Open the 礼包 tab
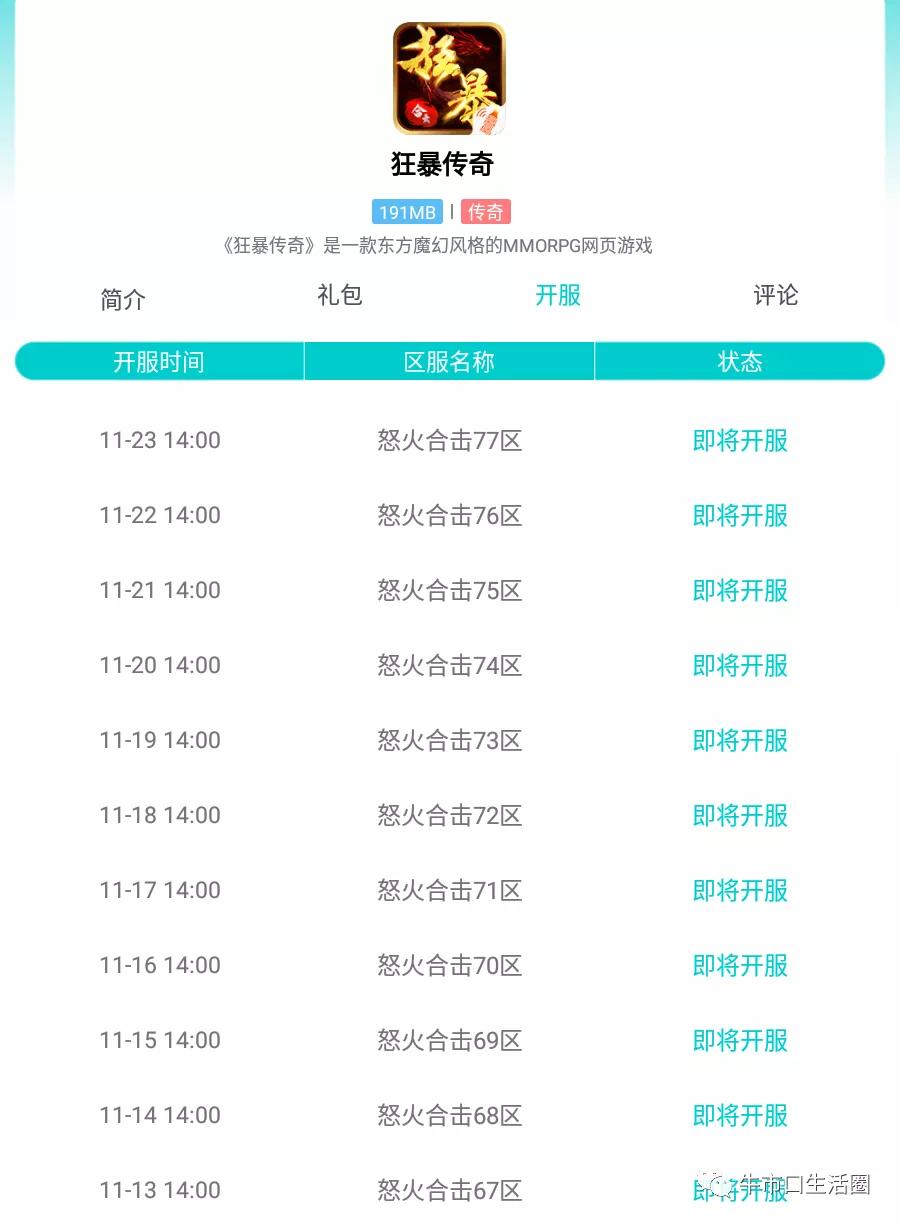 click(x=340, y=295)
